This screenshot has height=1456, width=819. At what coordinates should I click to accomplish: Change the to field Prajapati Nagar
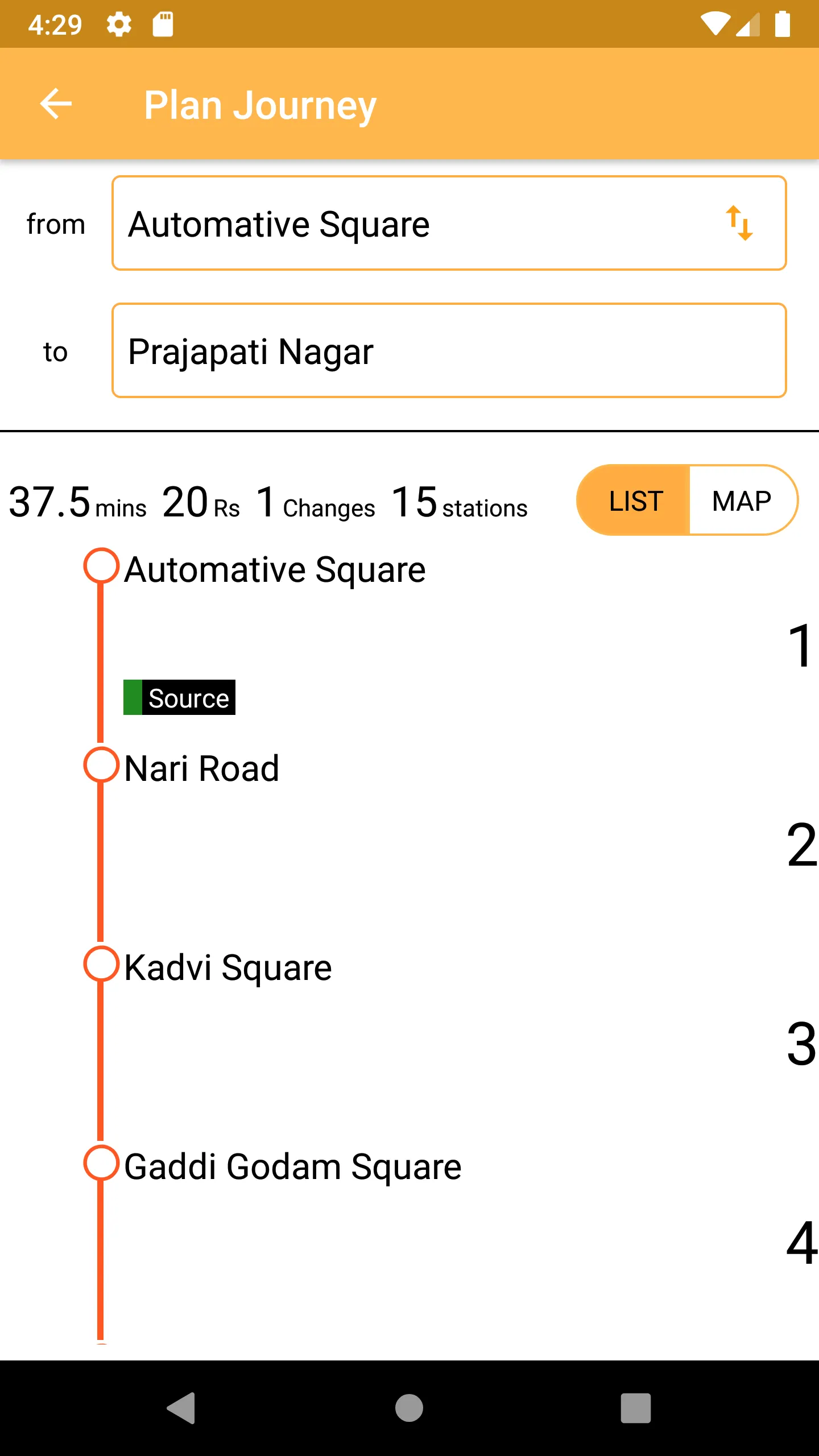[449, 350]
